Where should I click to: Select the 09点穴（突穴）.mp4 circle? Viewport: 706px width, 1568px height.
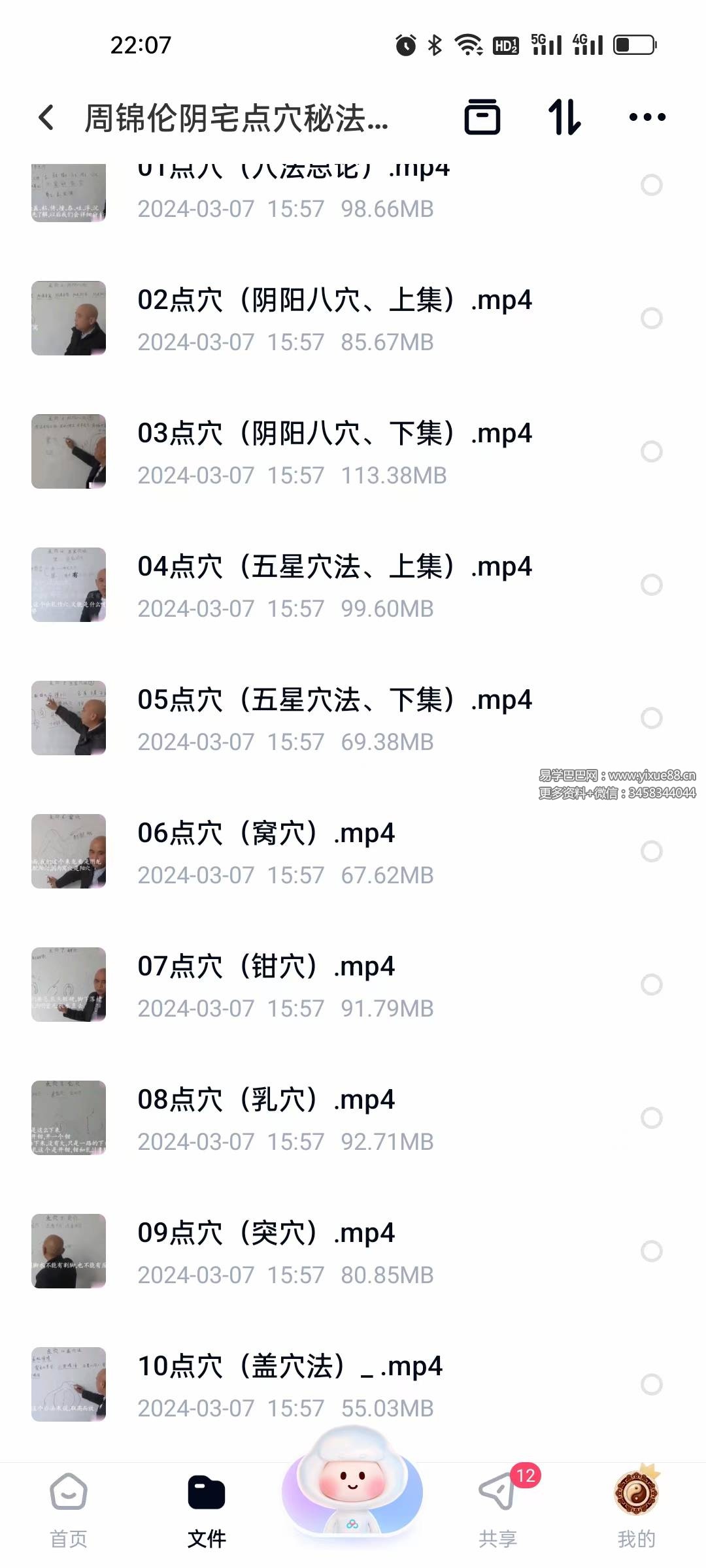[x=652, y=1251]
